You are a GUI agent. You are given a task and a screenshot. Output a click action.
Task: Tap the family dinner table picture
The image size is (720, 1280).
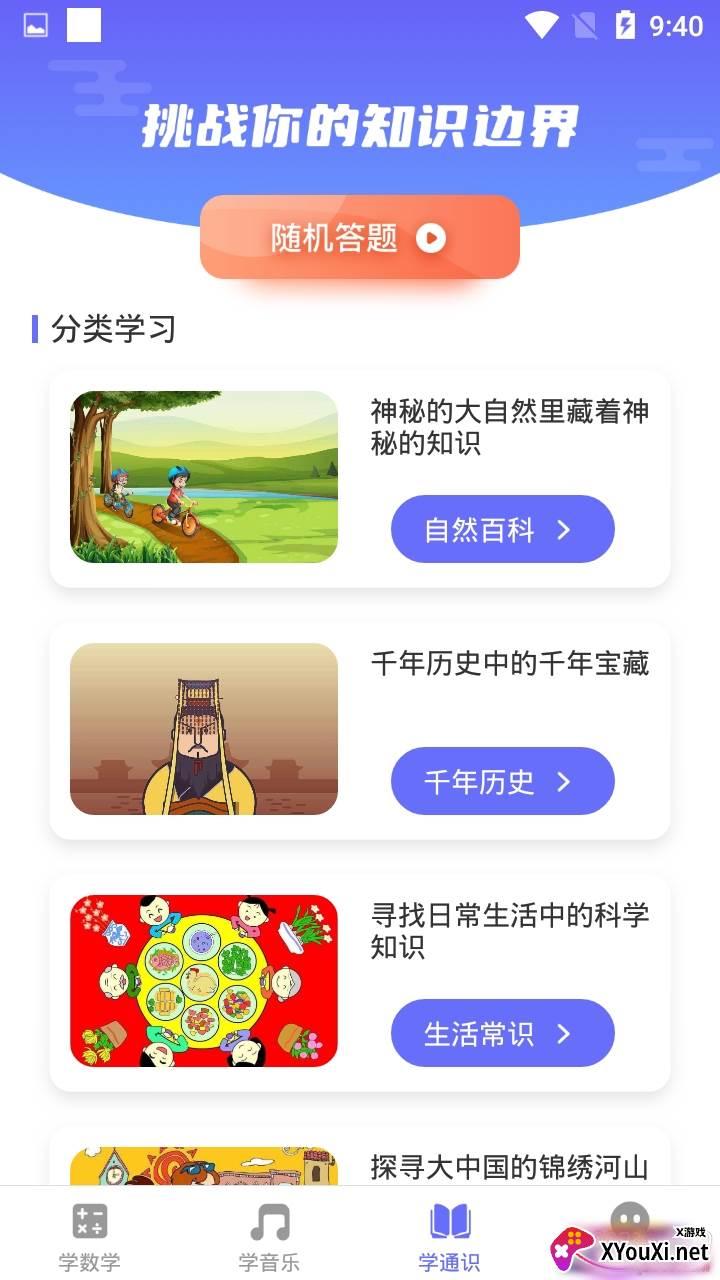pos(204,981)
